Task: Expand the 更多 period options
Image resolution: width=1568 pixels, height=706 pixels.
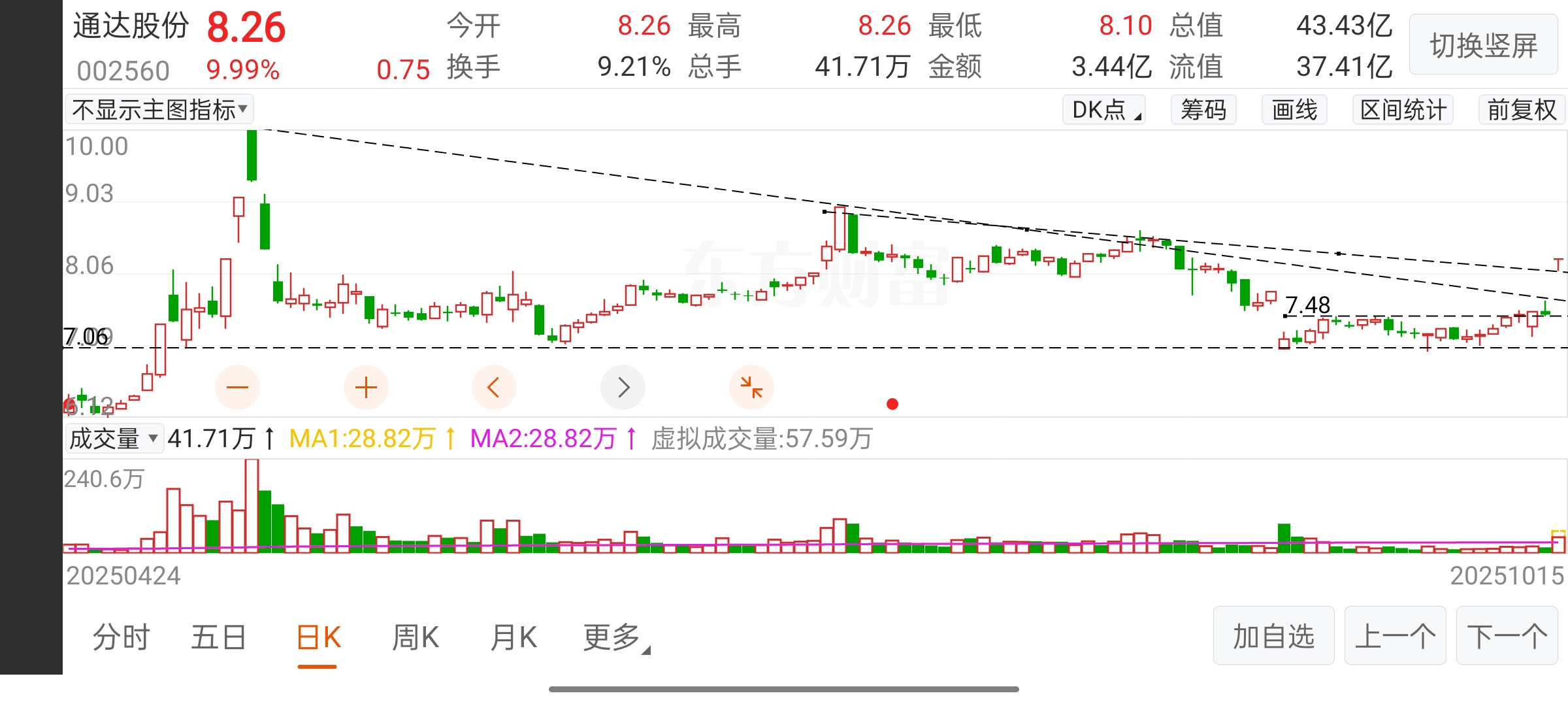Action: pyautogui.click(x=614, y=637)
